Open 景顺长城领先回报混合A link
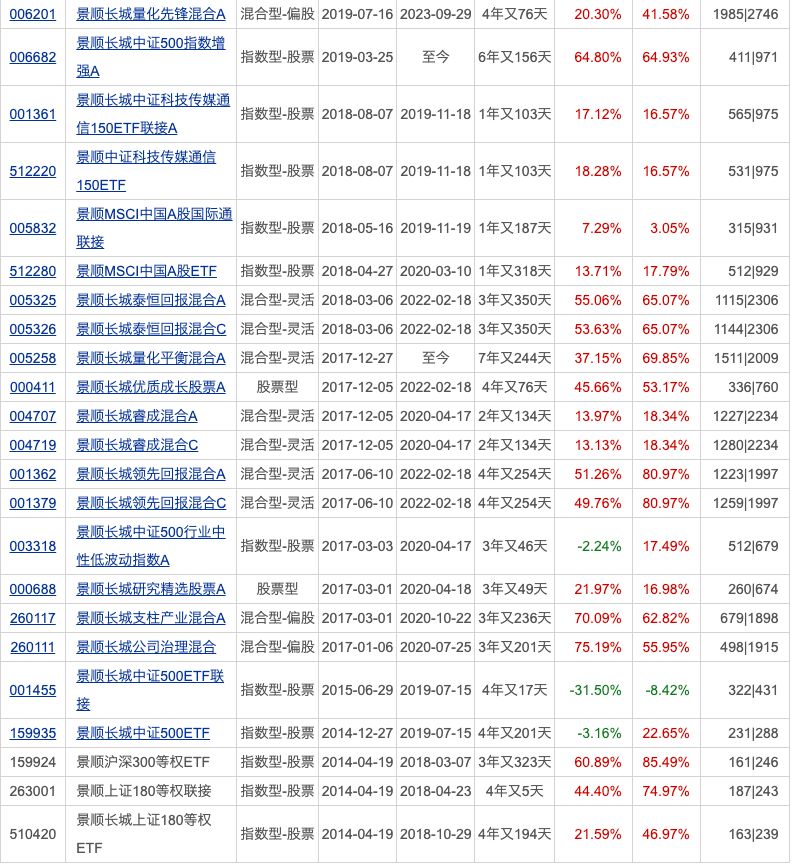The width and height of the screenshot is (792, 868). coord(151,474)
